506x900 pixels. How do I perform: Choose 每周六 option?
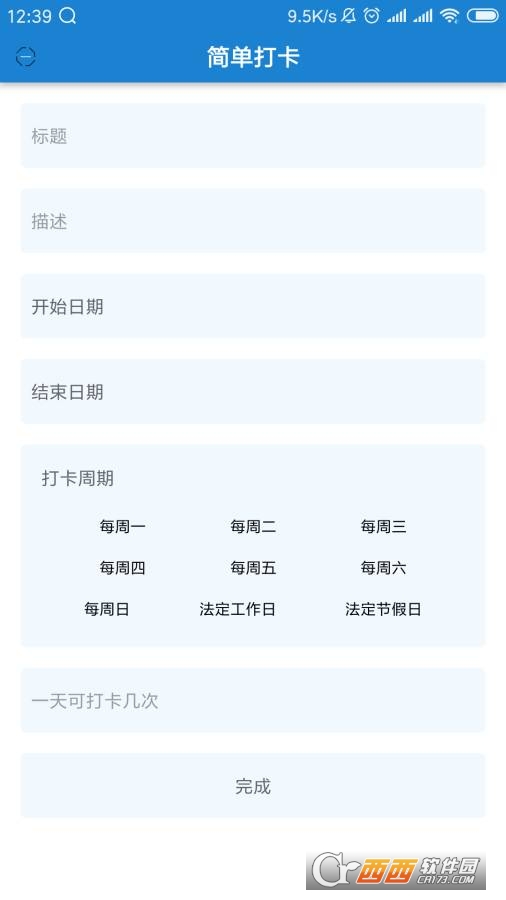tap(383, 568)
